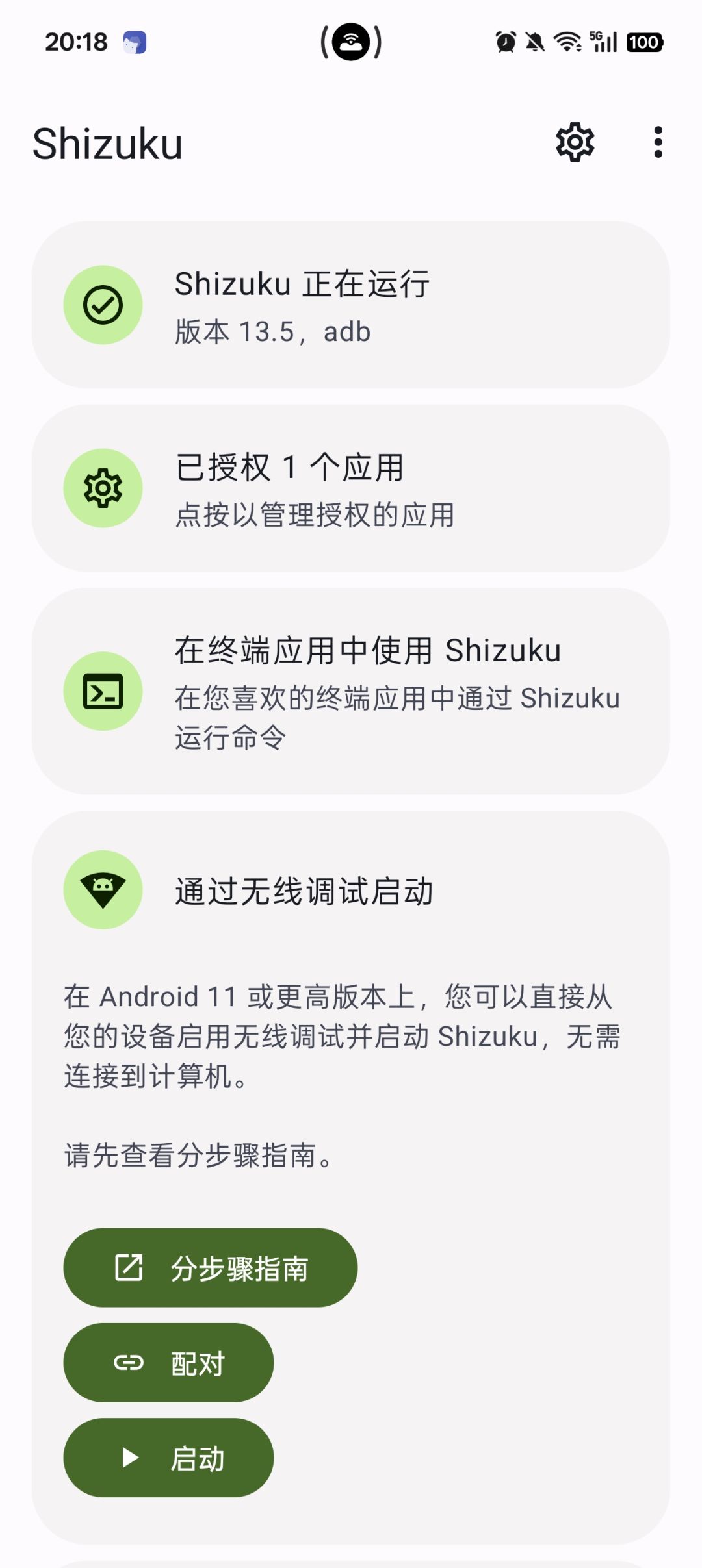This screenshot has height=1568, width=702.
Task: Open the three-dot overflow menu
Action: 657,143
